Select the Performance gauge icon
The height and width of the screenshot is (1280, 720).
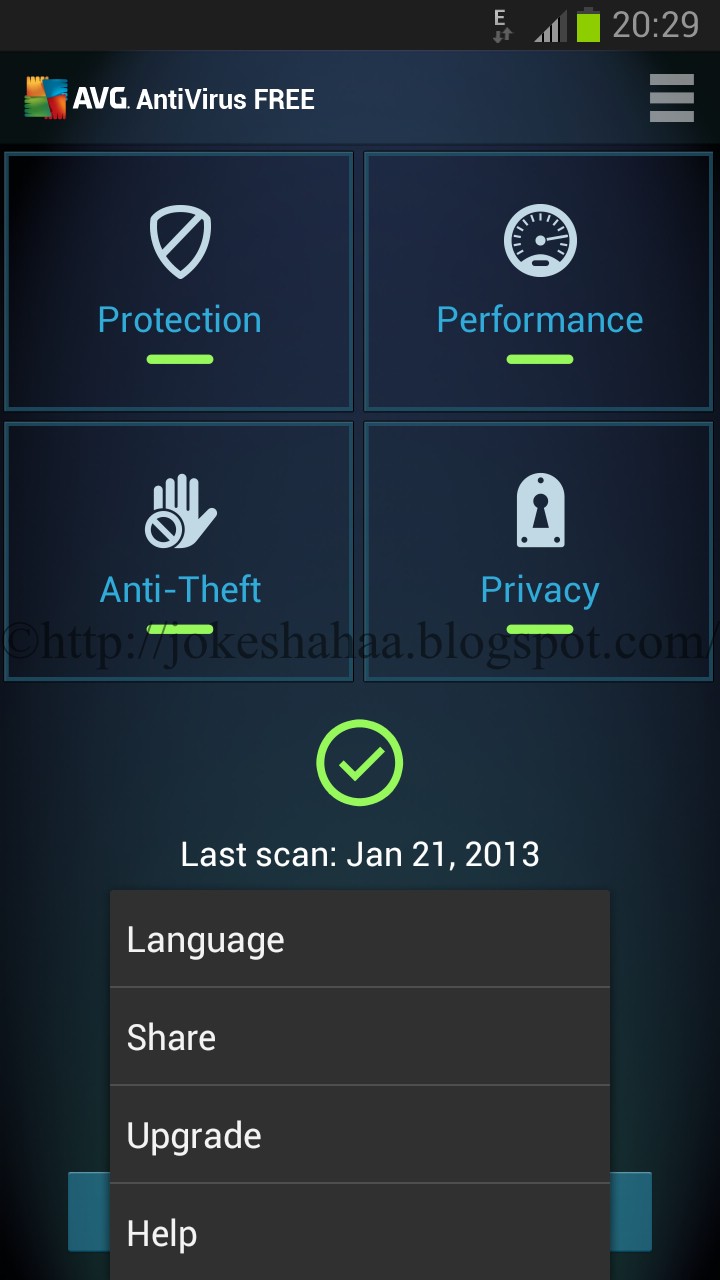coord(539,240)
